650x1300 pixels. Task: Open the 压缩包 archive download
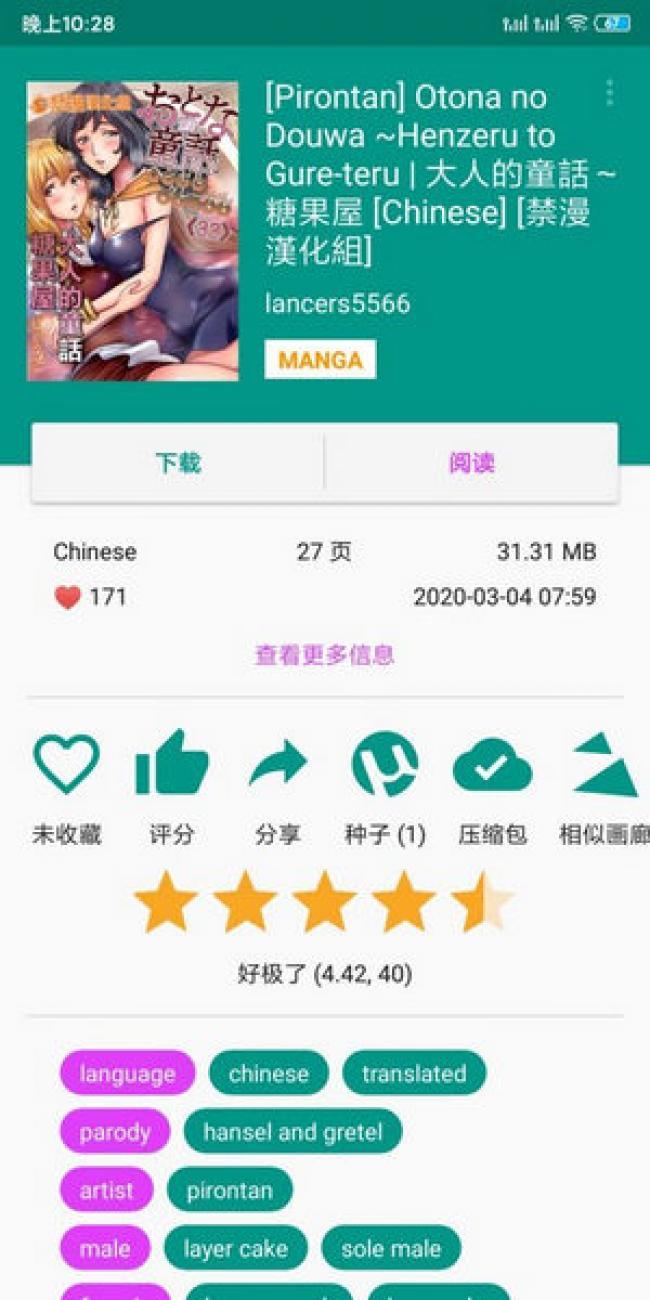492,787
